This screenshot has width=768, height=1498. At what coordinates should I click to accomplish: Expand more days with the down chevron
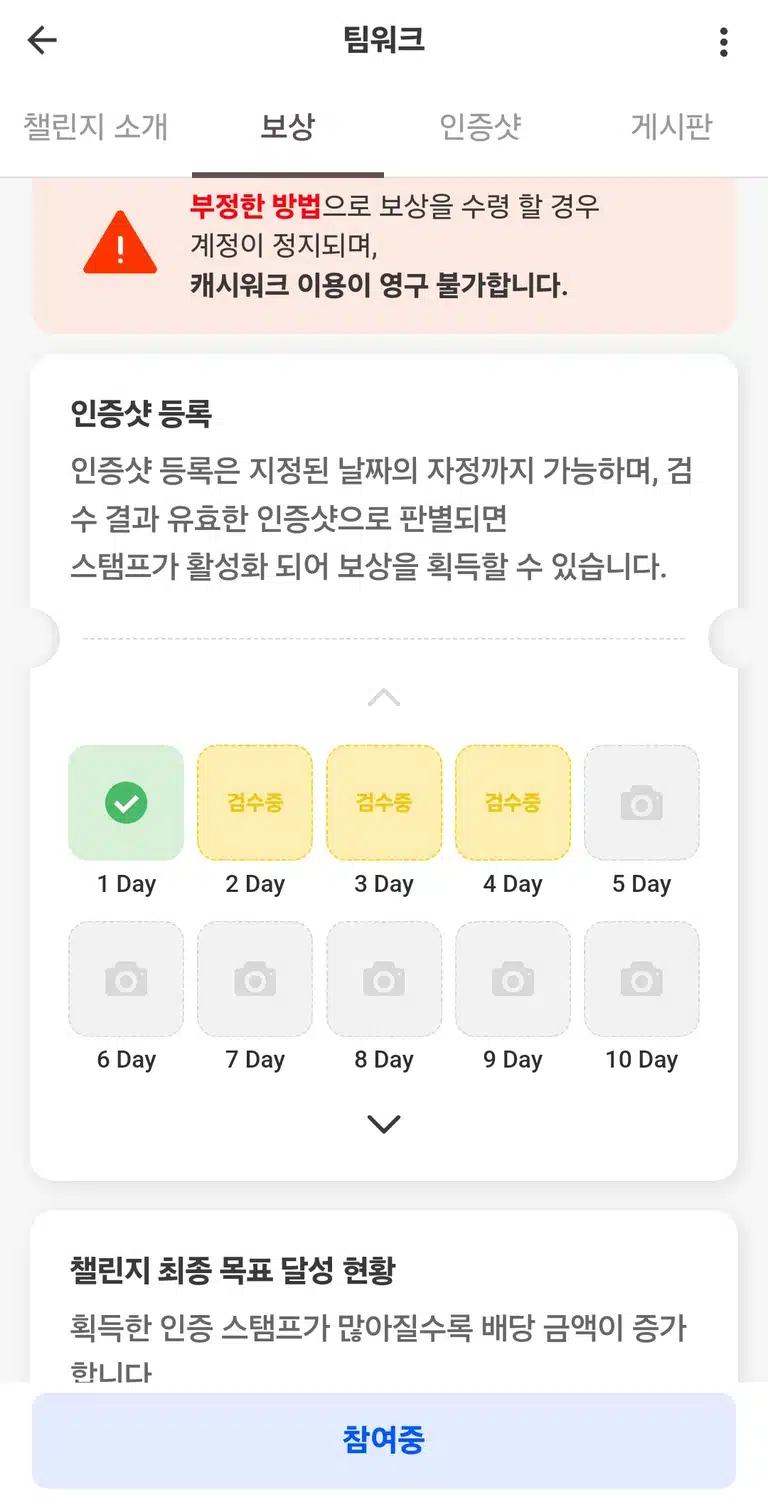pyautogui.click(x=384, y=1124)
